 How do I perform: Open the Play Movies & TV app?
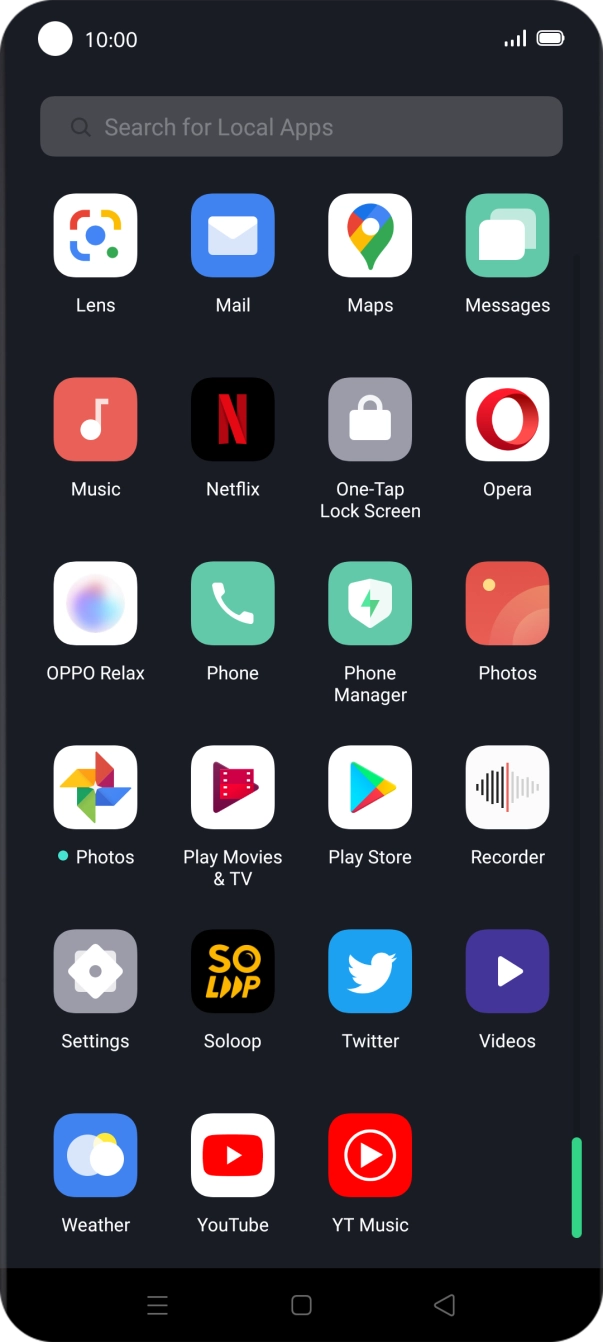pos(233,787)
